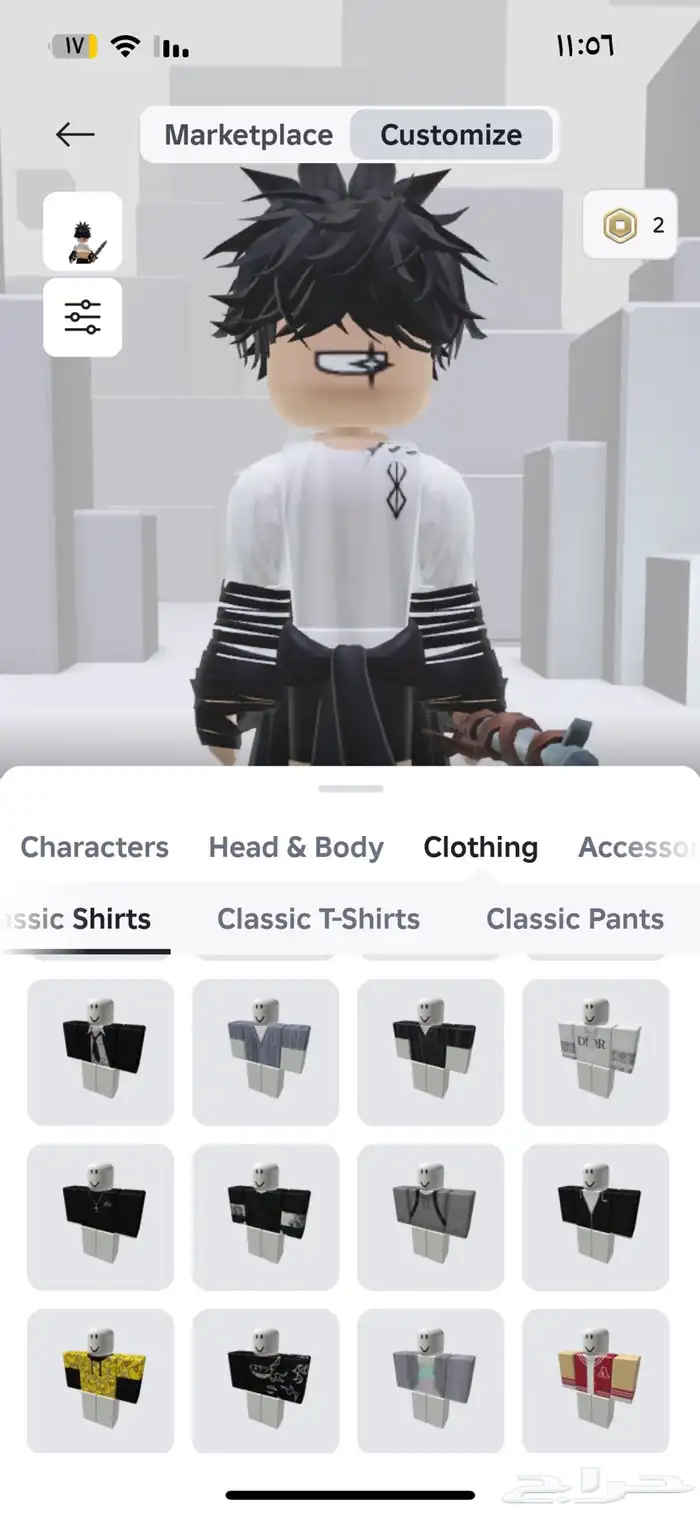Tap the Robux balance button
Viewport: 700px width, 1514px height.
(630, 226)
